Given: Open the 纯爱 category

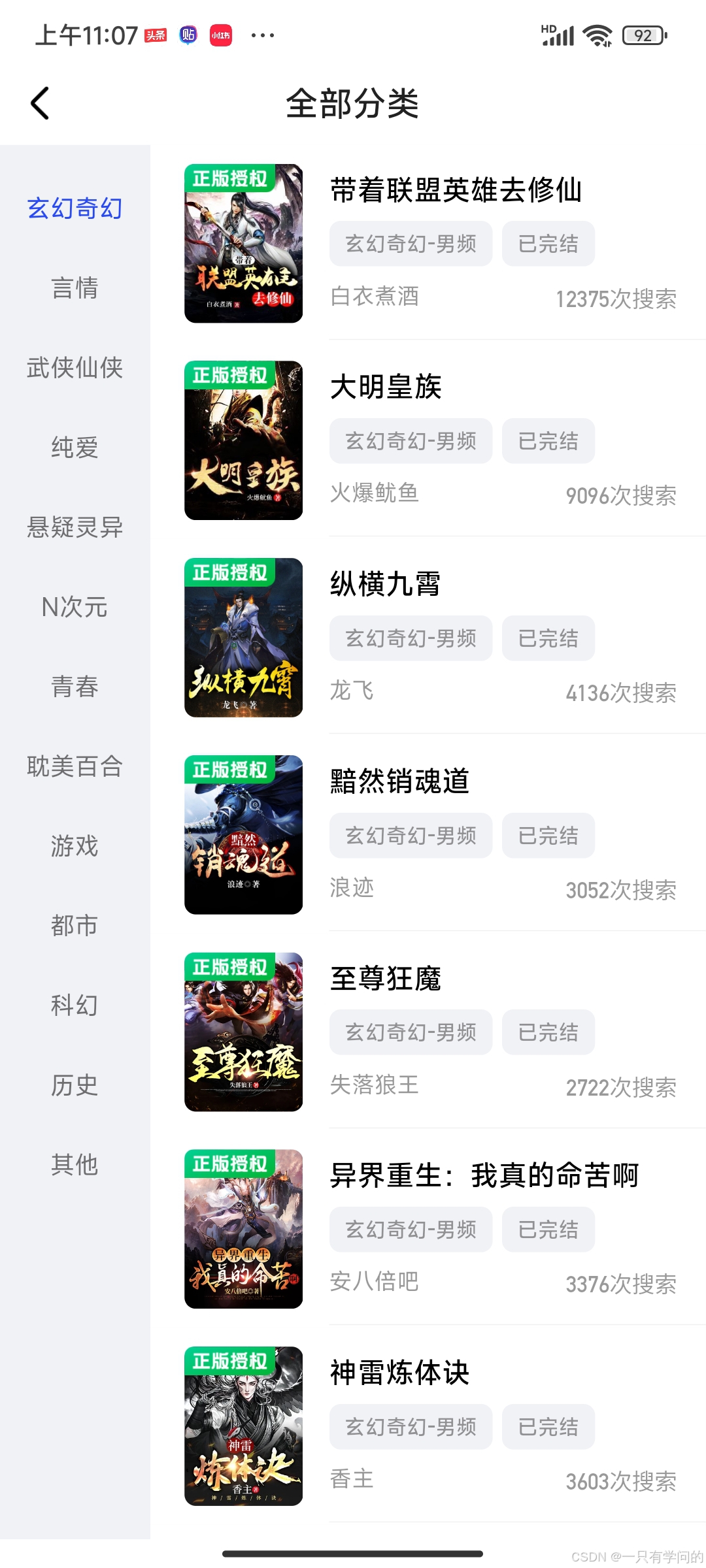Looking at the screenshot, I should pos(75,448).
